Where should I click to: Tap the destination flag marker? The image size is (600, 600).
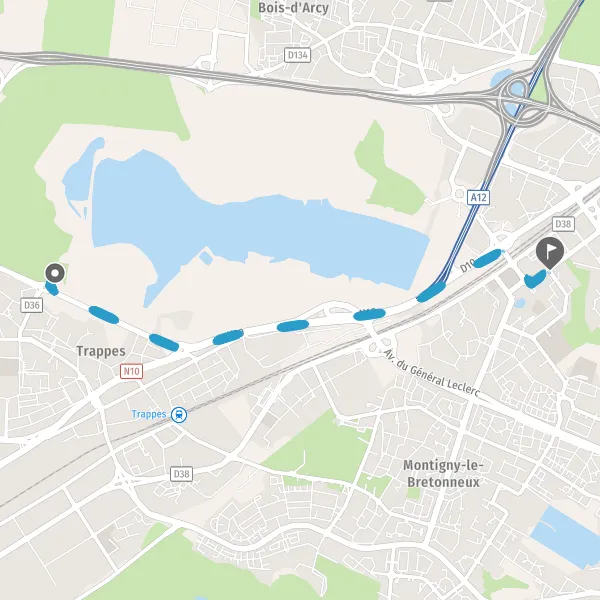click(x=549, y=253)
